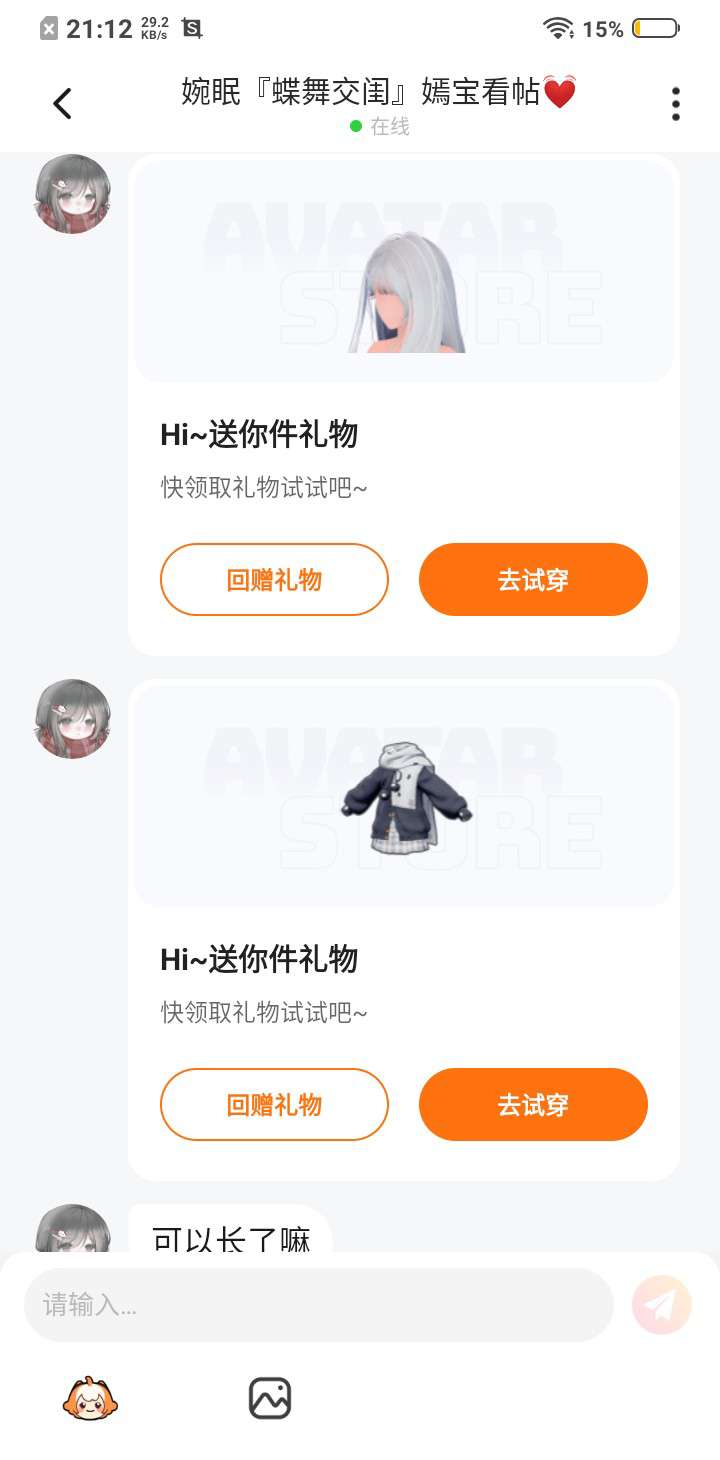View sender's avatar beside jacket gift
The image size is (720, 1460).
[72, 718]
